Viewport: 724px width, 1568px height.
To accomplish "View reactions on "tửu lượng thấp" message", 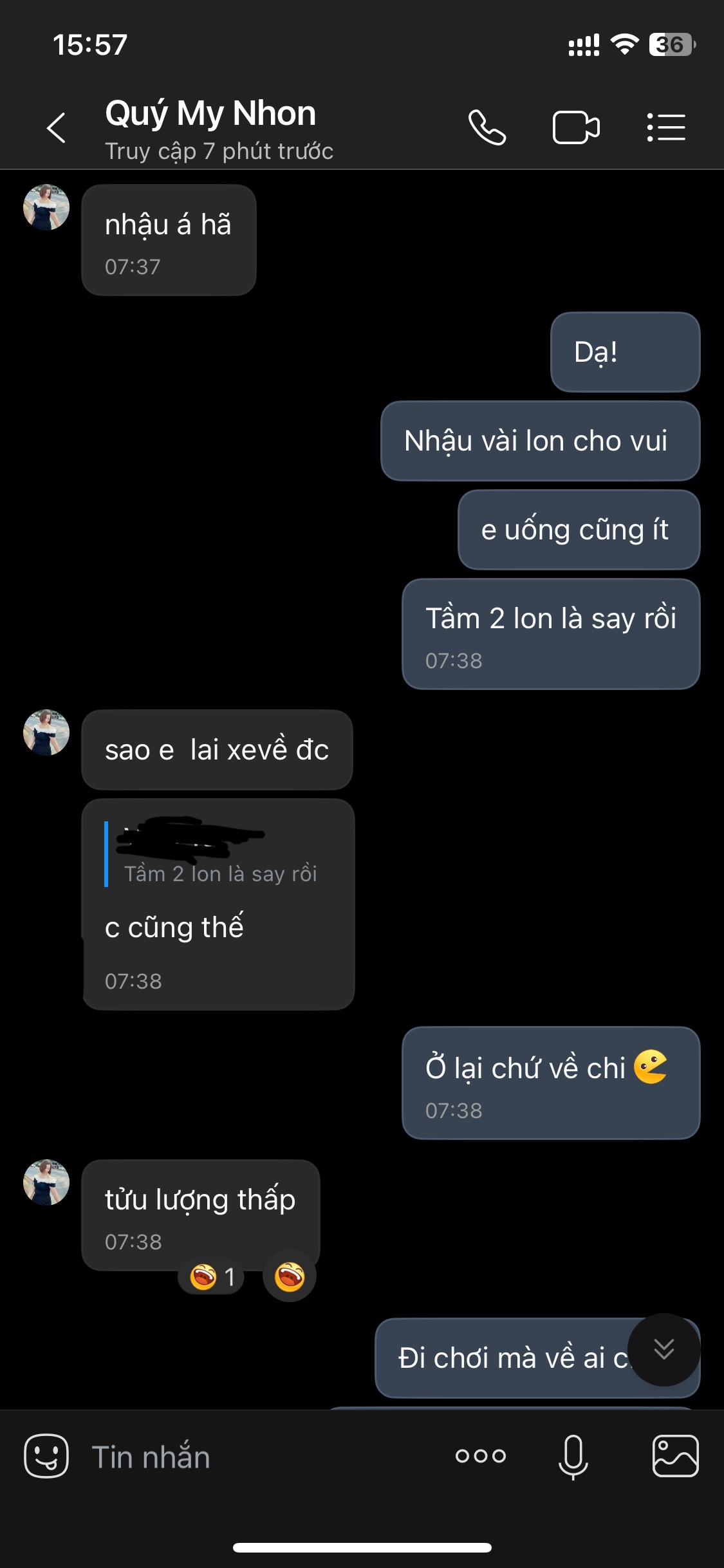I will click(x=212, y=1277).
